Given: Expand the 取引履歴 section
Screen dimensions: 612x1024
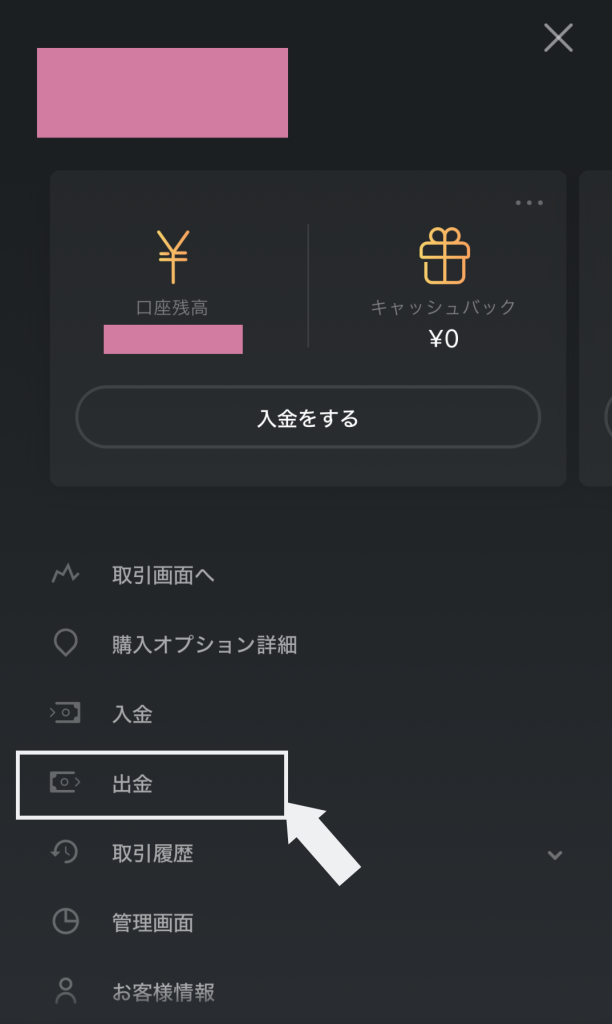Looking at the screenshot, I should click(555, 855).
